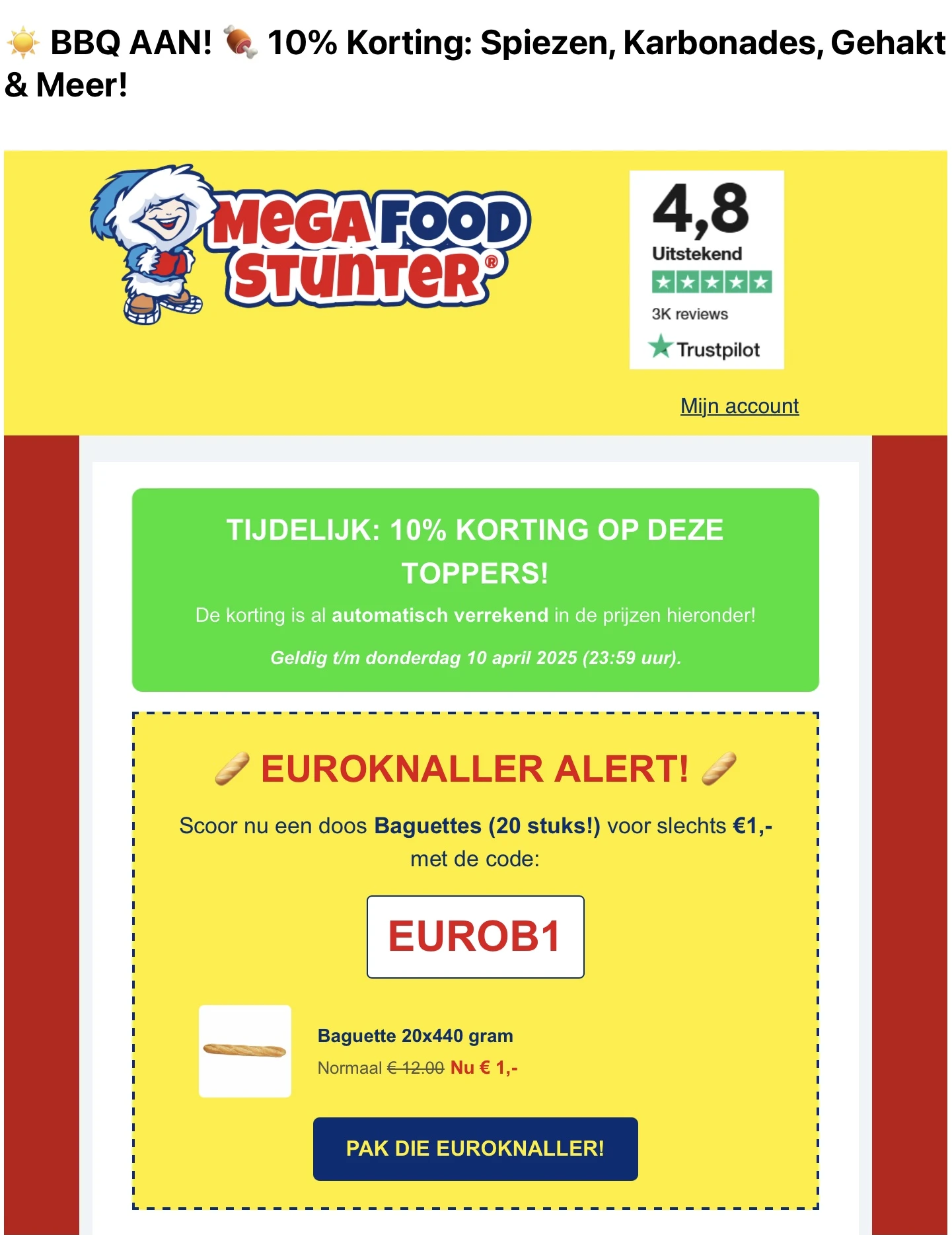Open the Mijn account link
The height and width of the screenshot is (1235, 952).
[739, 406]
